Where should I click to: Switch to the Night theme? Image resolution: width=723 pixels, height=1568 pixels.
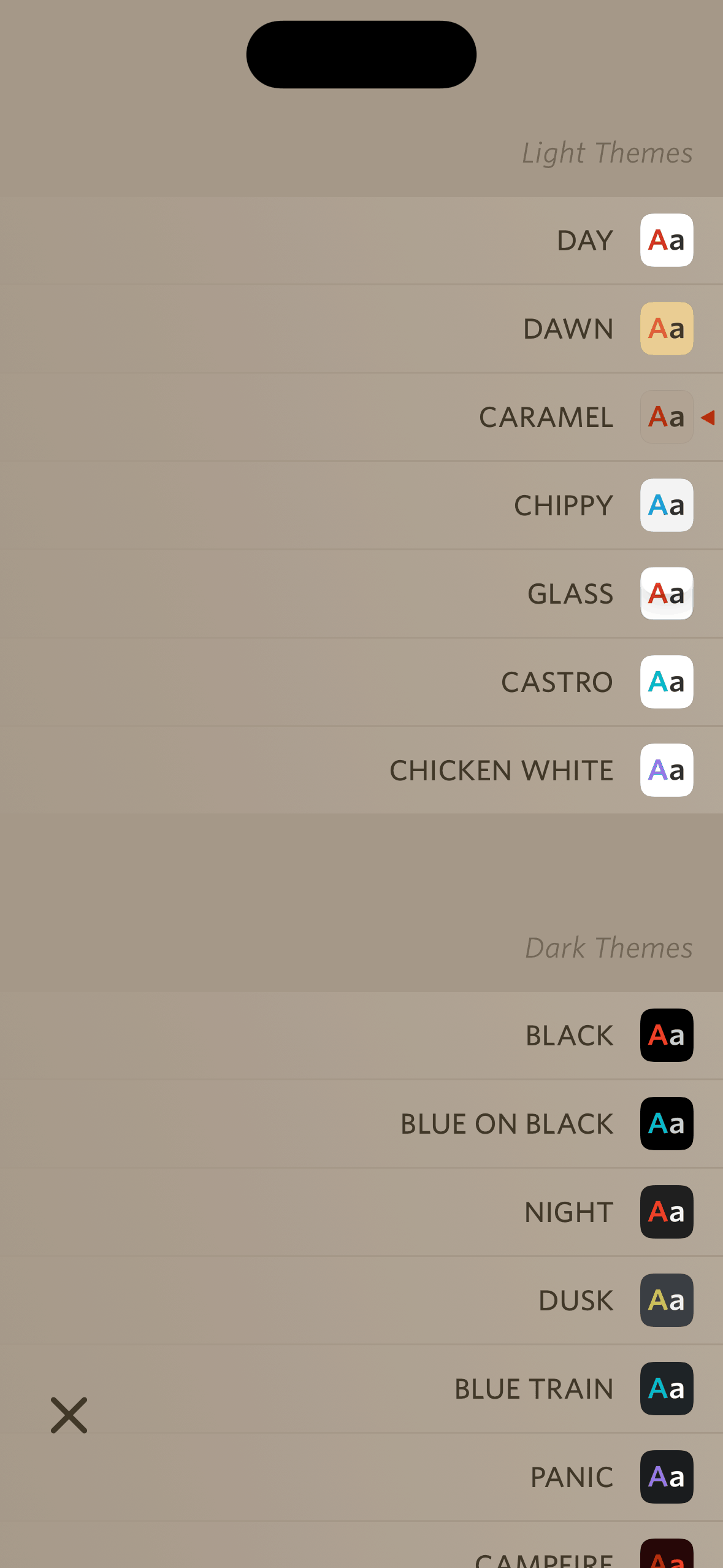[x=361, y=1212]
